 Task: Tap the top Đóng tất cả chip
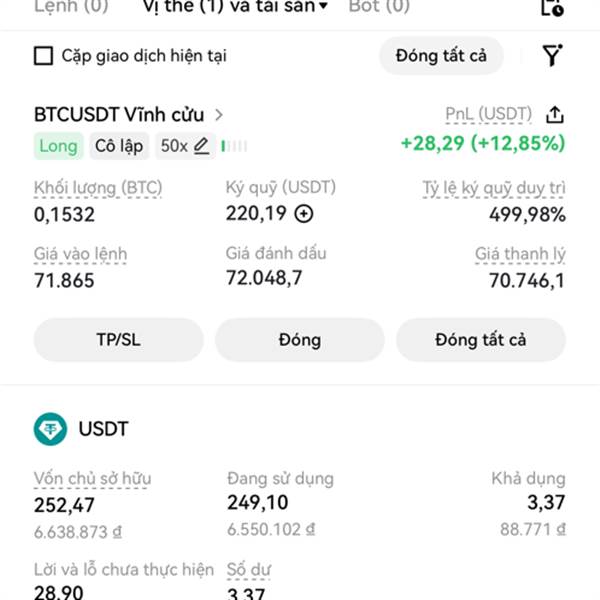pos(441,56)
